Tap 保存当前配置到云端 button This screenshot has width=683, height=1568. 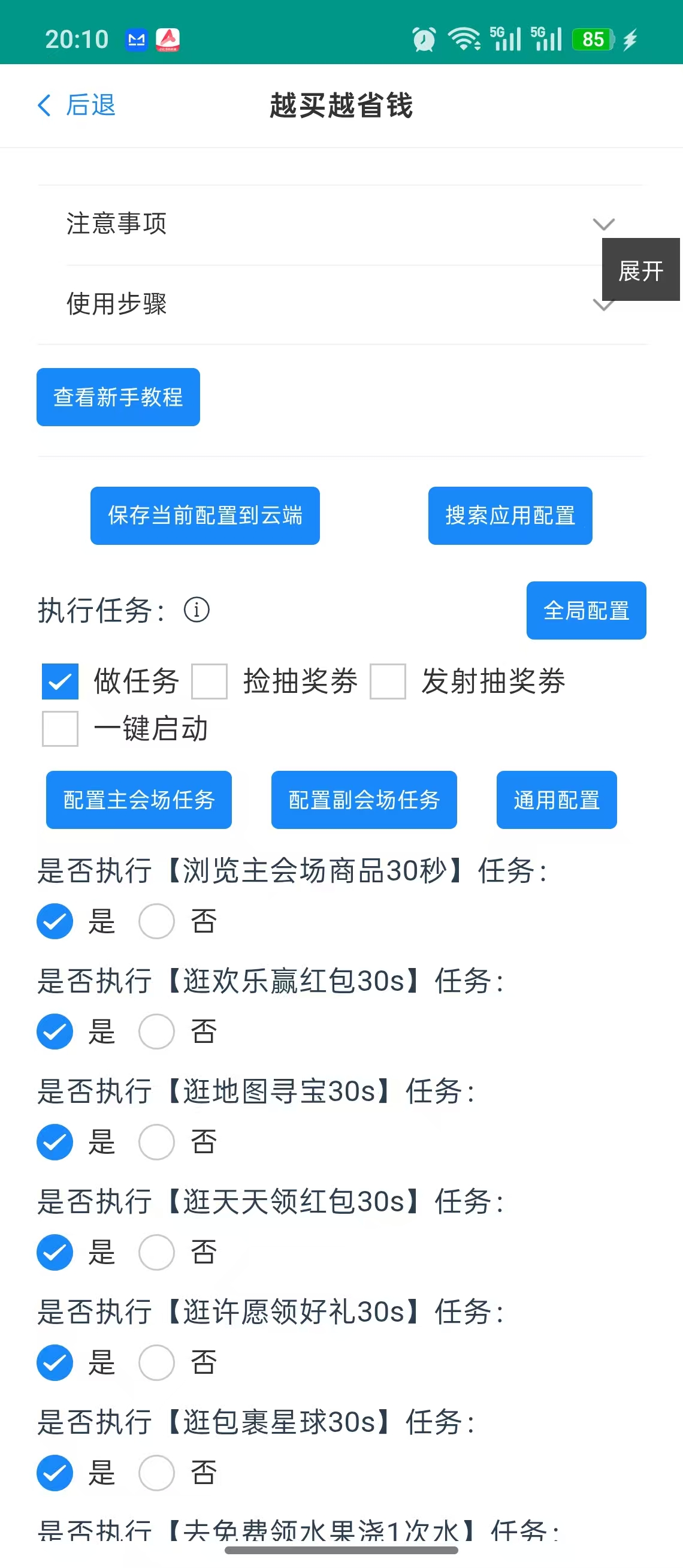[x=205, y=515]
